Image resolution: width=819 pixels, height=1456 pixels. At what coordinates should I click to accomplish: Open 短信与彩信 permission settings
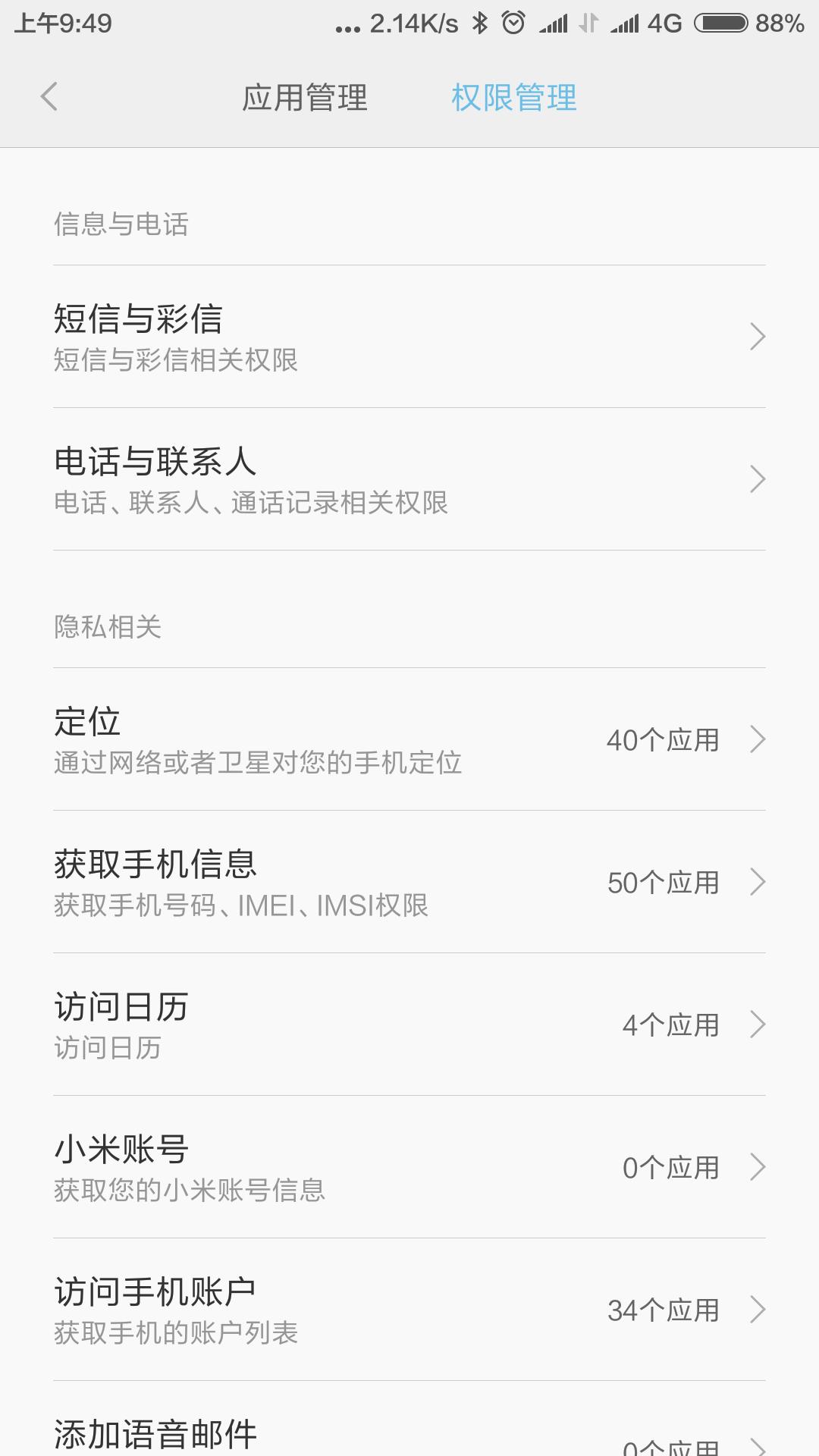pos(409,334)
